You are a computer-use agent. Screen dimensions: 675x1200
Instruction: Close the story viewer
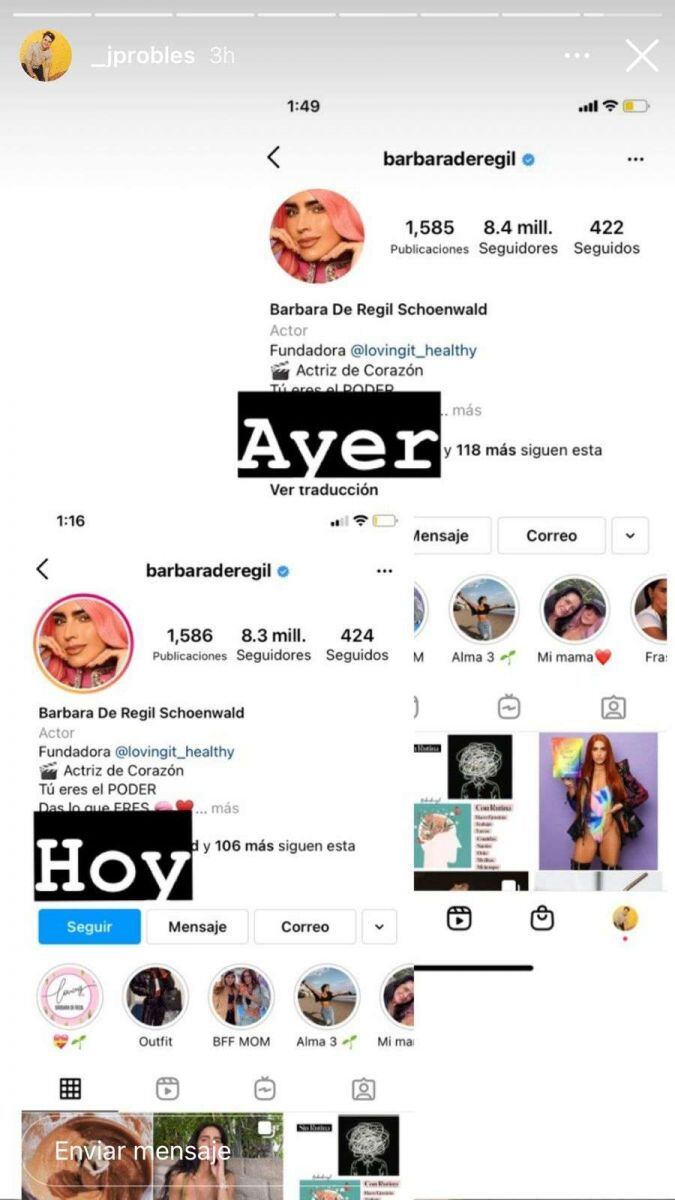pyautogui.click(x=641, y=56)
